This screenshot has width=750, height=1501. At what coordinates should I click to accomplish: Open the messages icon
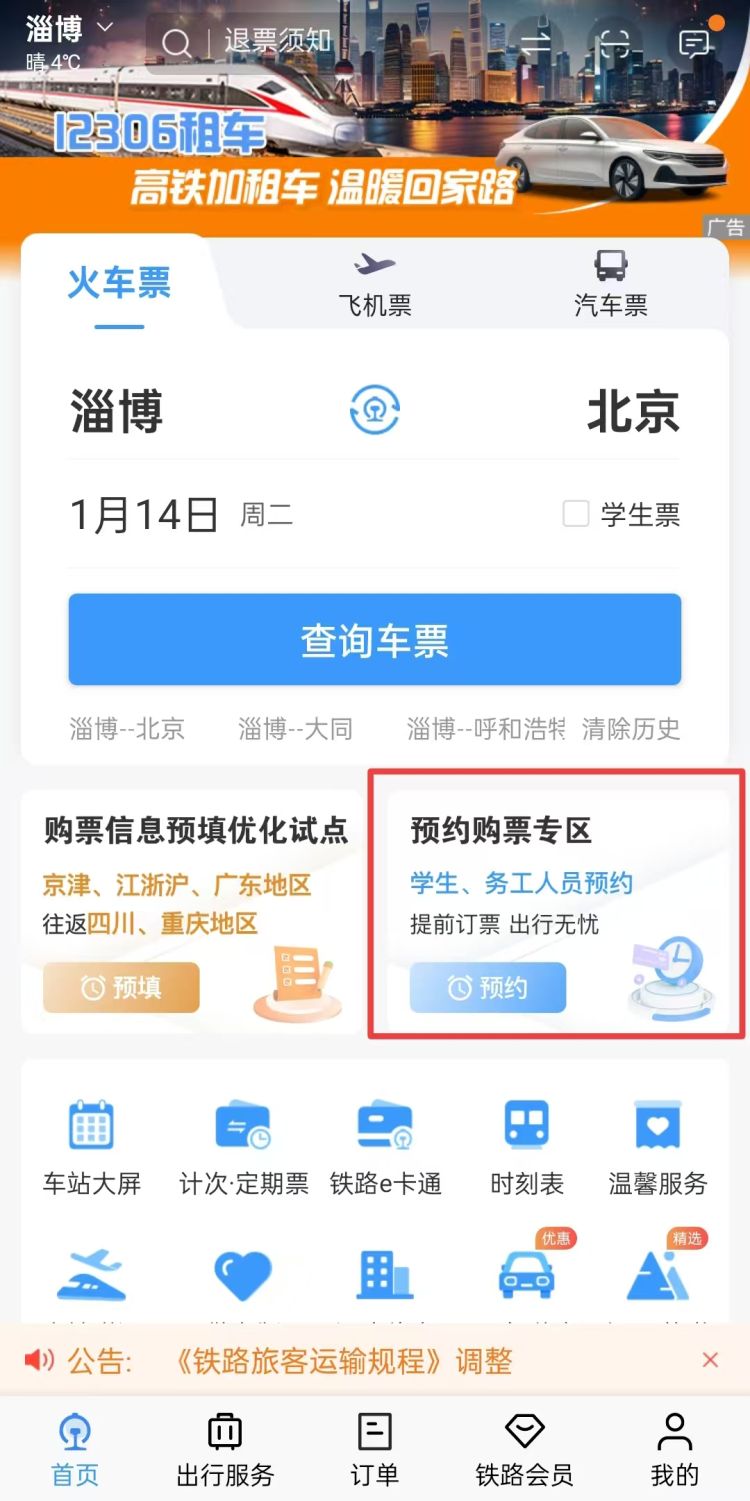(693, 43)
